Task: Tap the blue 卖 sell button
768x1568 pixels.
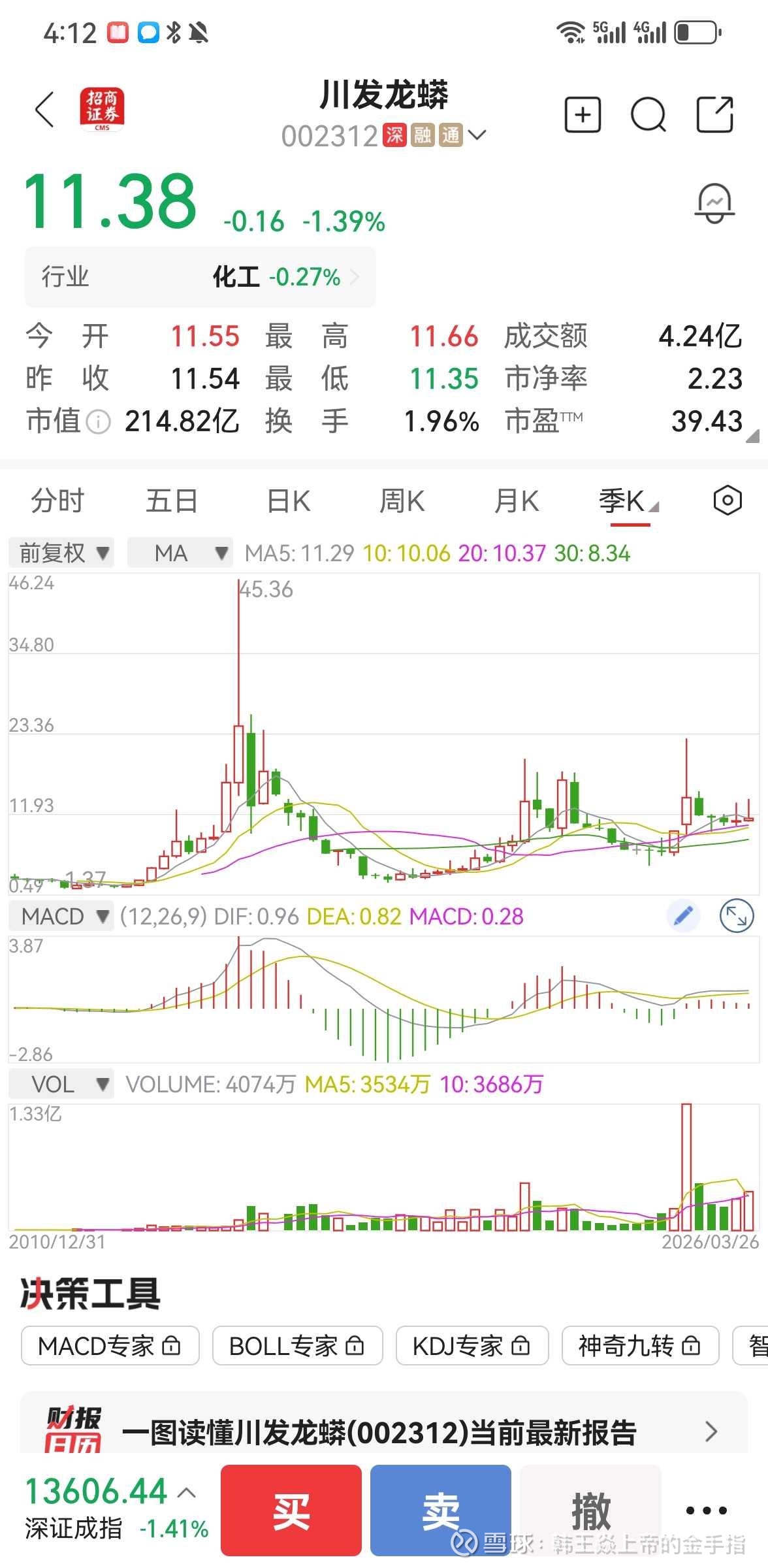Action: pyautogui.click(x=440, y=1510)
